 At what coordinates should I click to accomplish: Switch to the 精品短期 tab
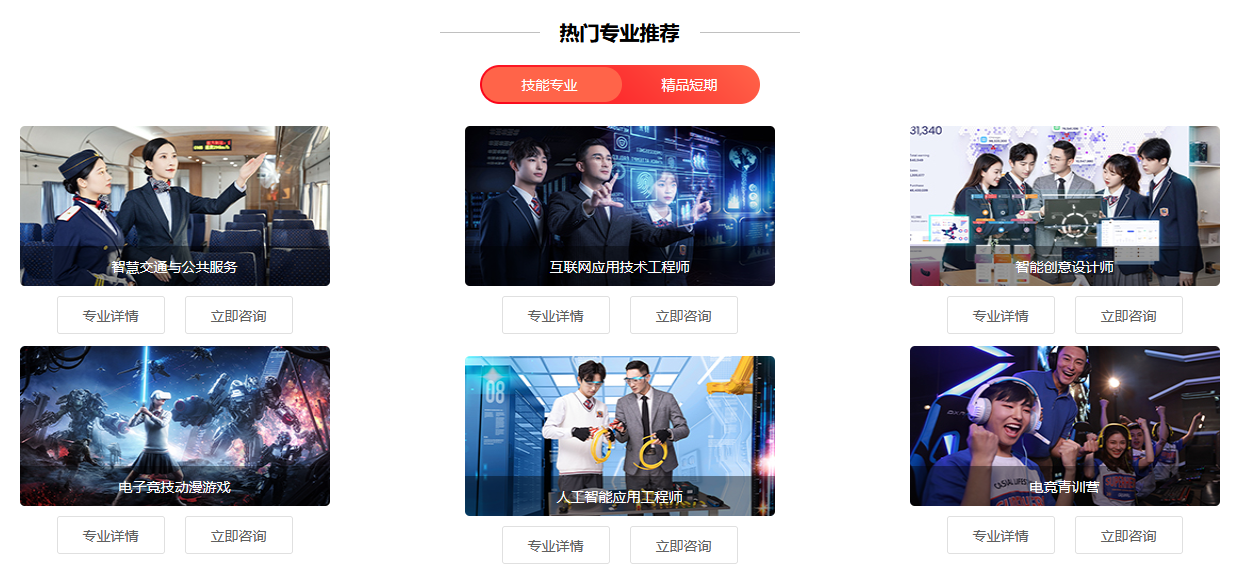(x=689, y=85)
